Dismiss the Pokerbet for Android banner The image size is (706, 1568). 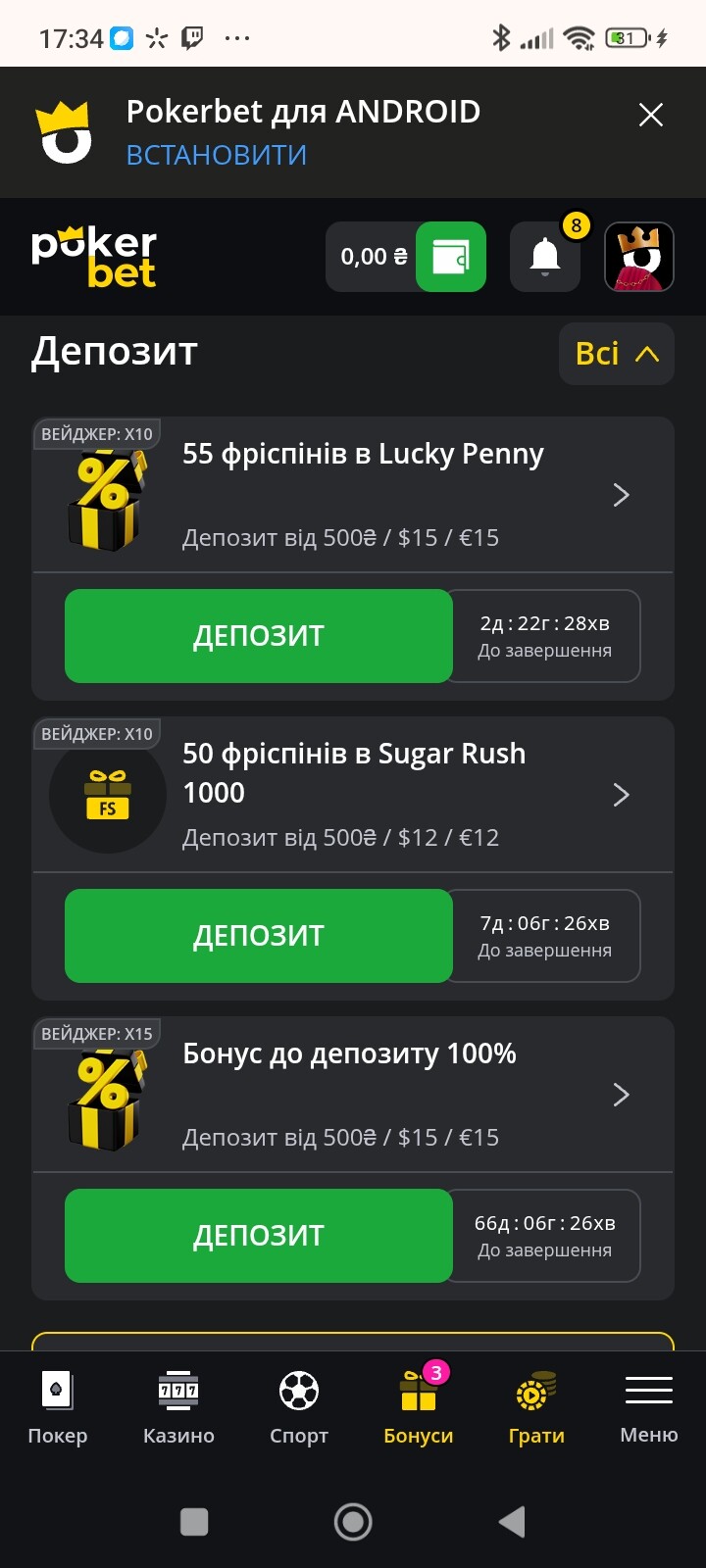[651, 115]
